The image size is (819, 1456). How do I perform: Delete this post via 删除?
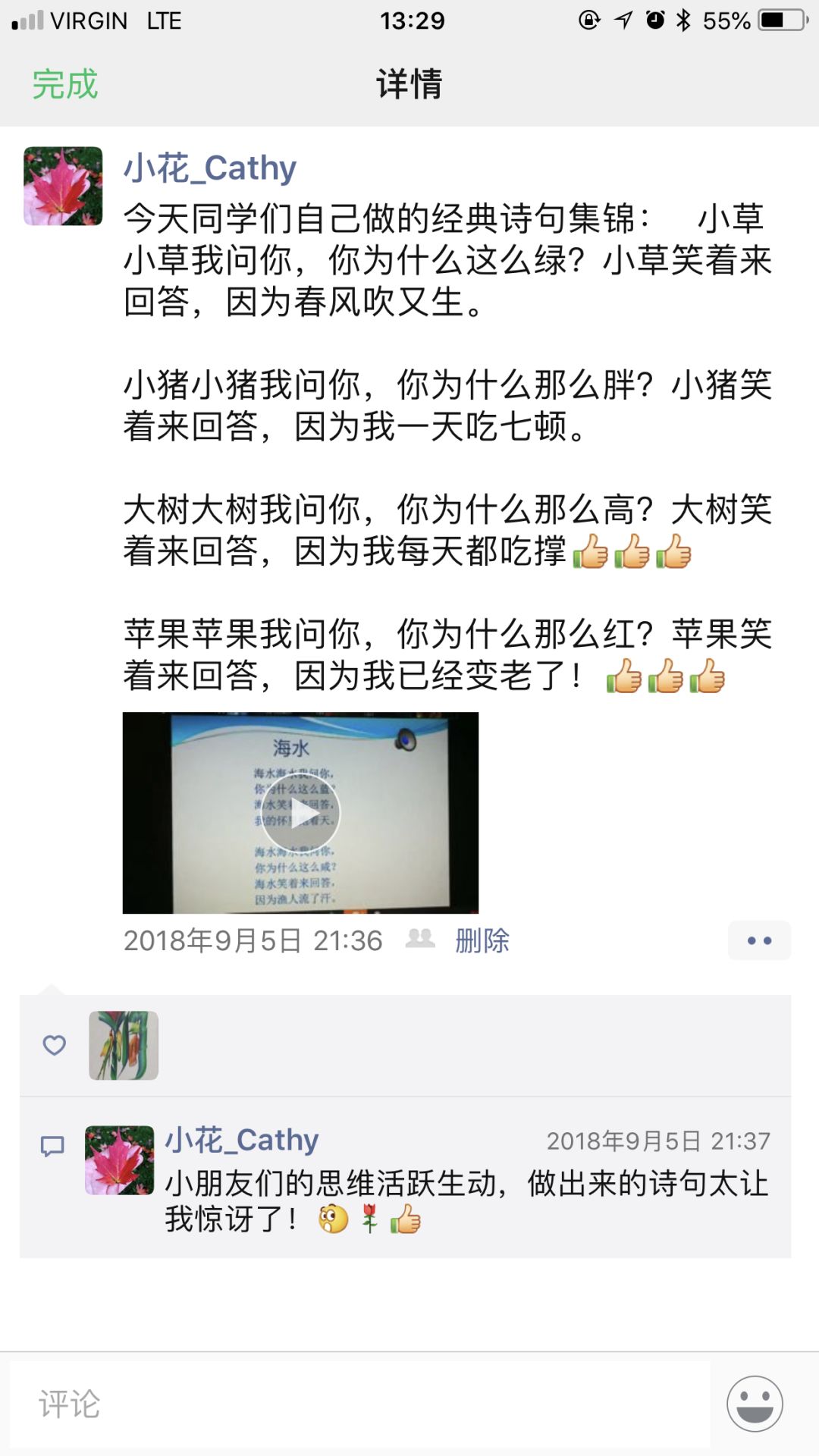[x=482, y=940]
